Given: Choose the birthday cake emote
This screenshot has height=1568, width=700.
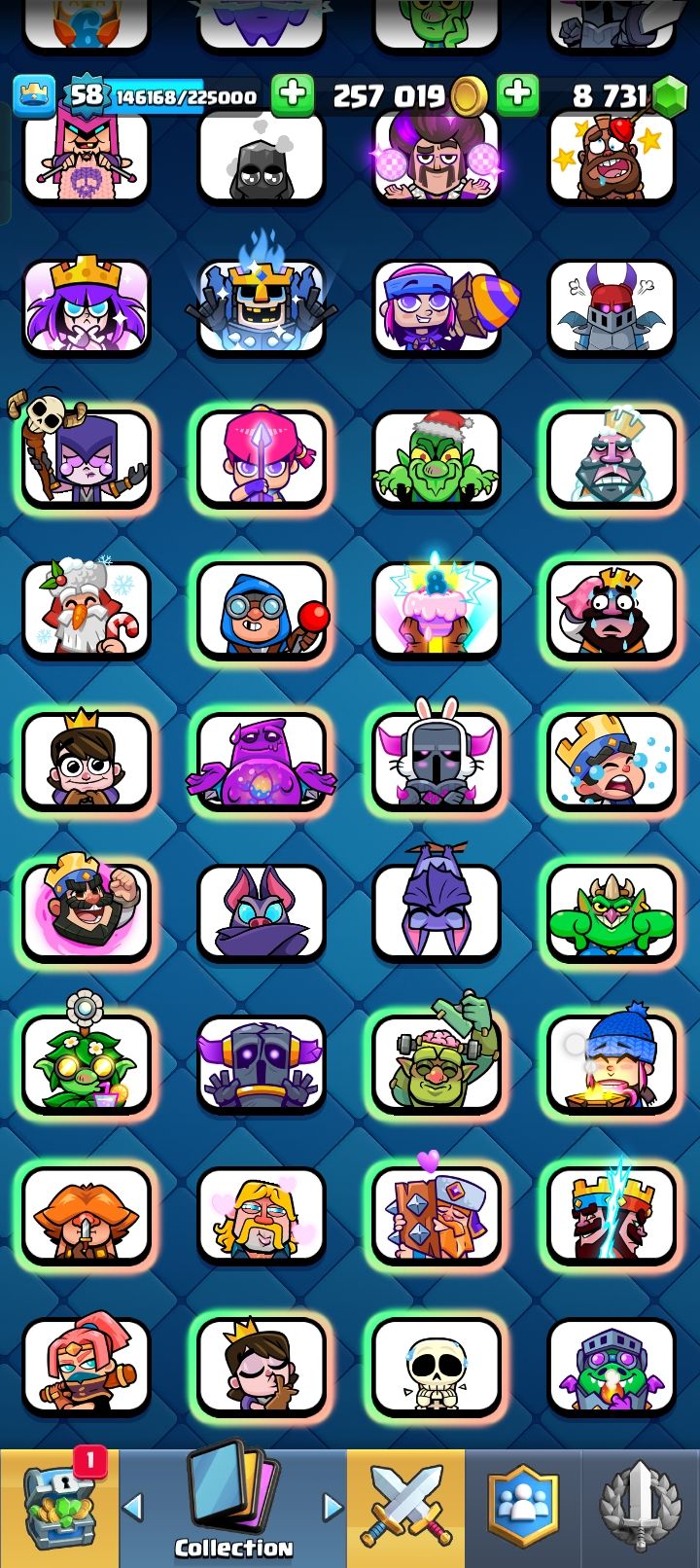Looking at the screenshot, I should (436, 609).
